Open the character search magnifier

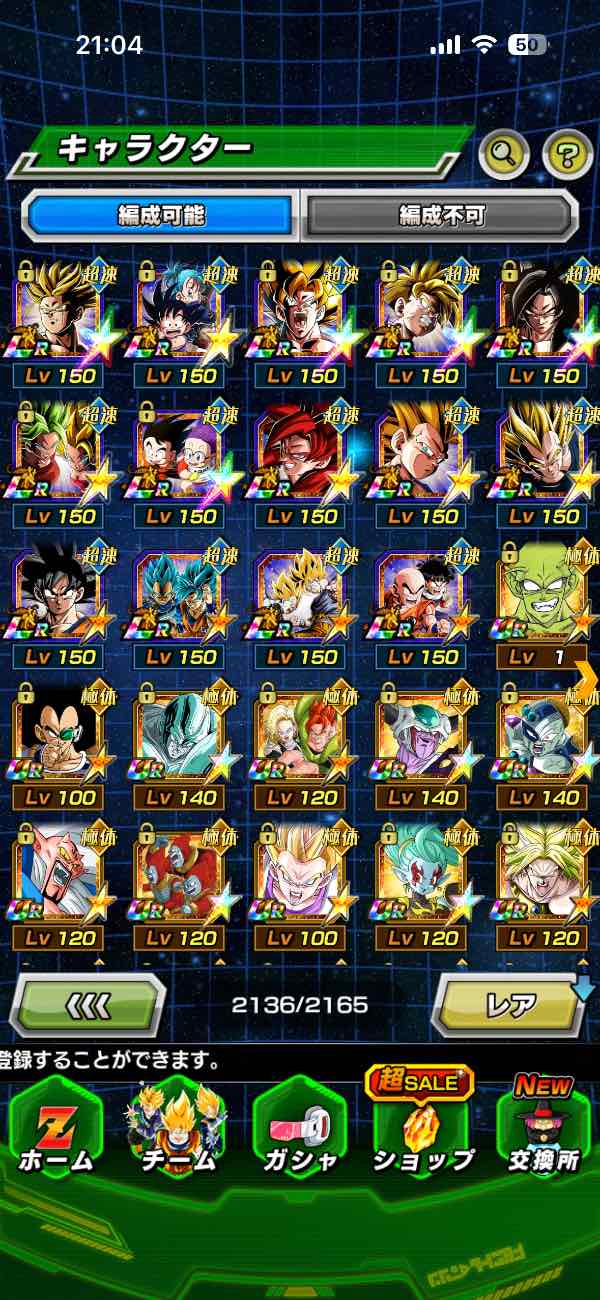pos(506,153)
